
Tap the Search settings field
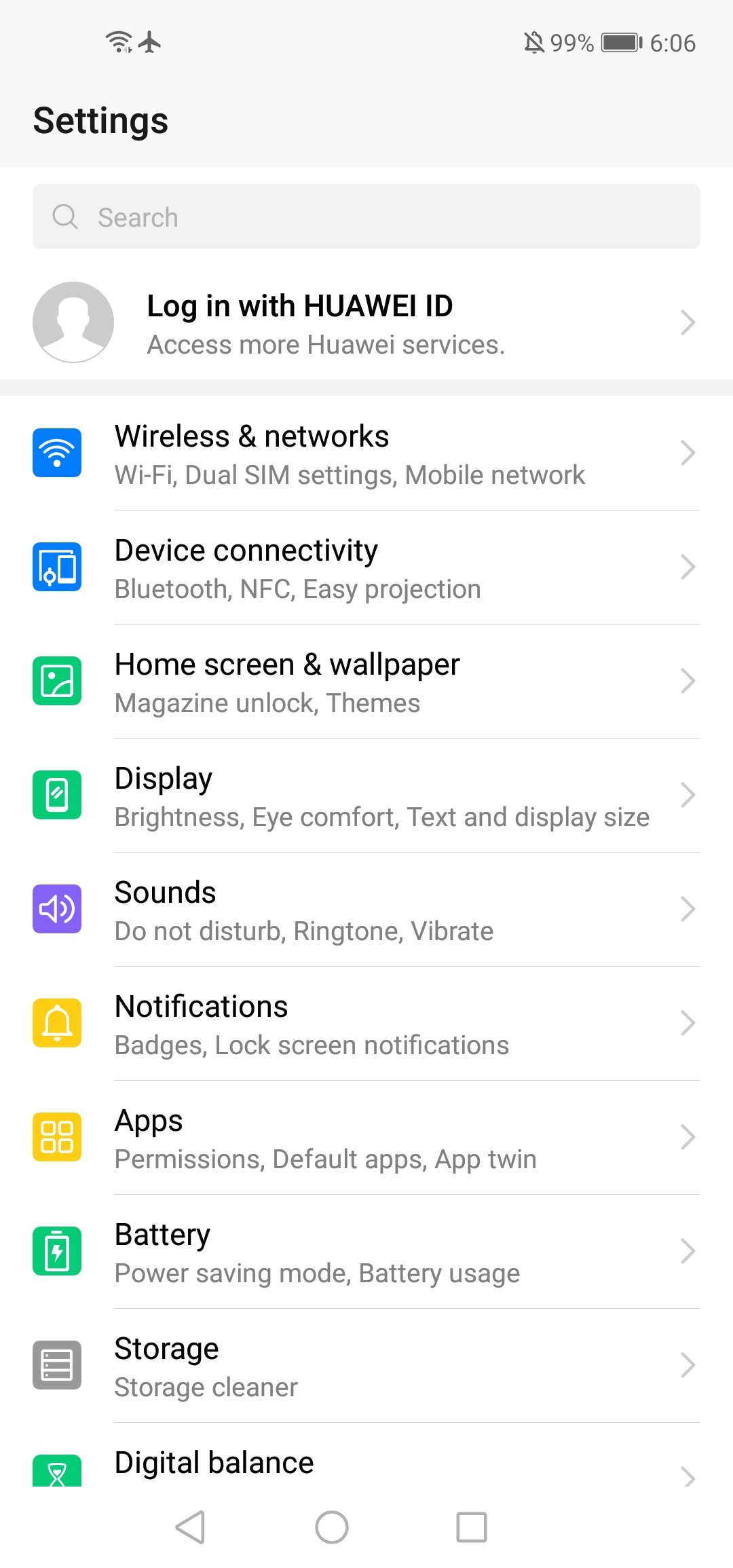366,217
